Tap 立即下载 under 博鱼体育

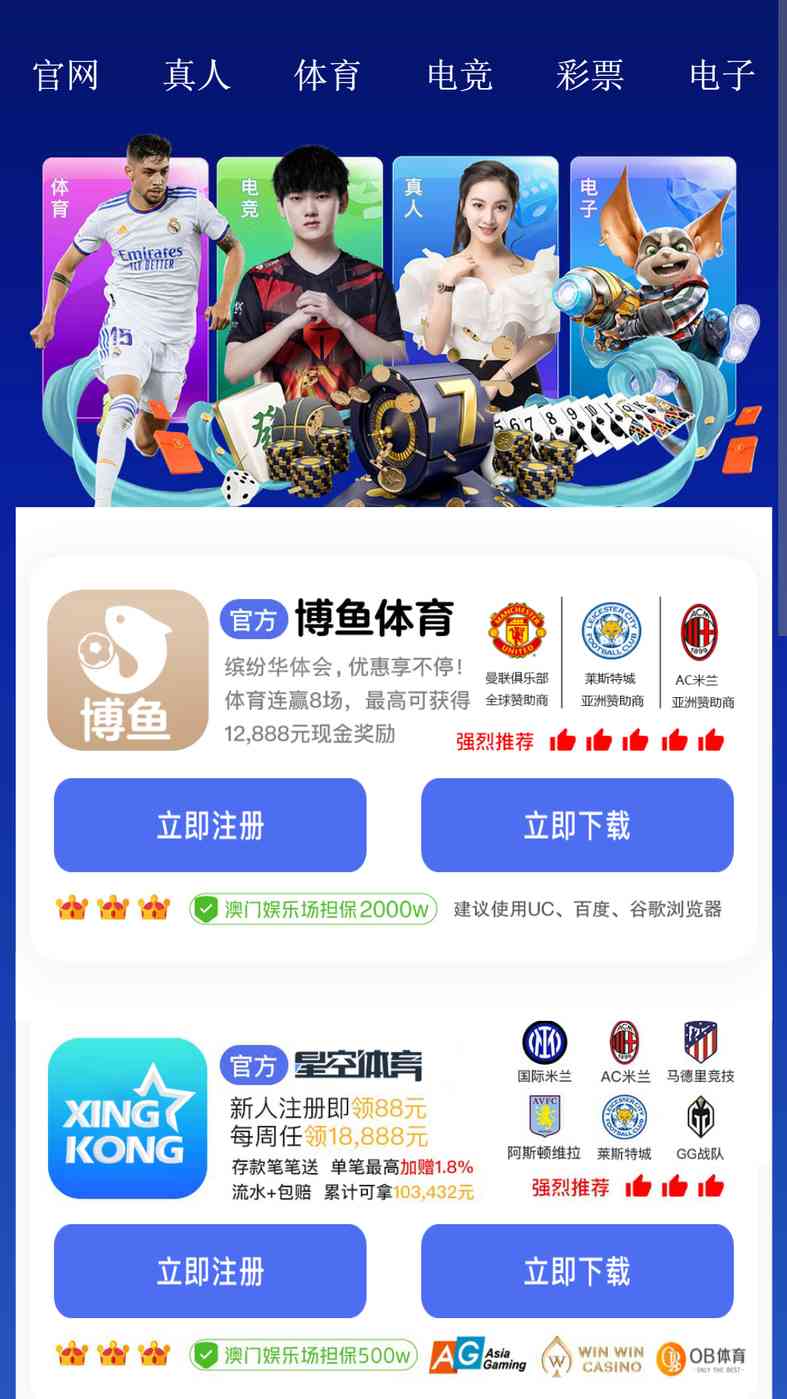coord(577,825)
